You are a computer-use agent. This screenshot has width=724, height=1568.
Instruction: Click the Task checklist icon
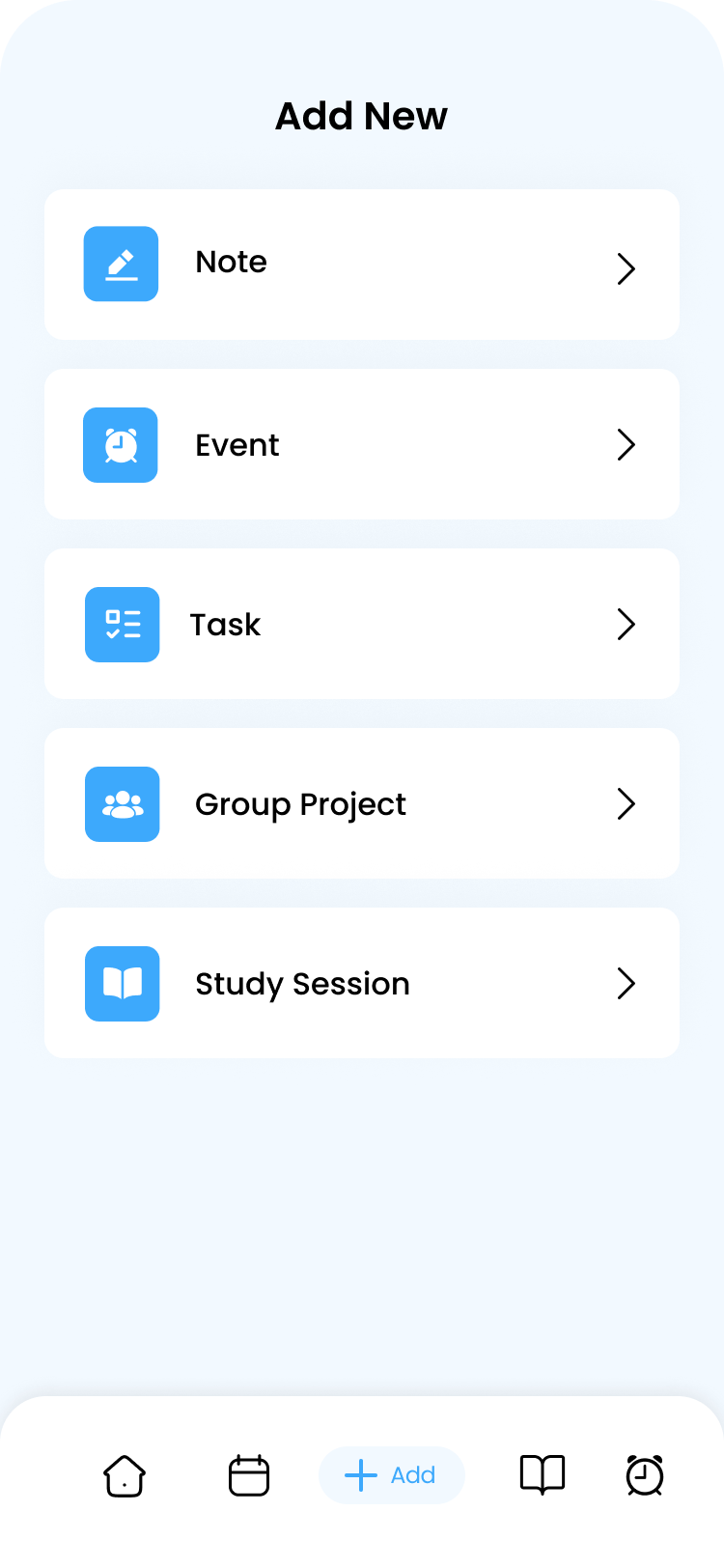[122, 624]
